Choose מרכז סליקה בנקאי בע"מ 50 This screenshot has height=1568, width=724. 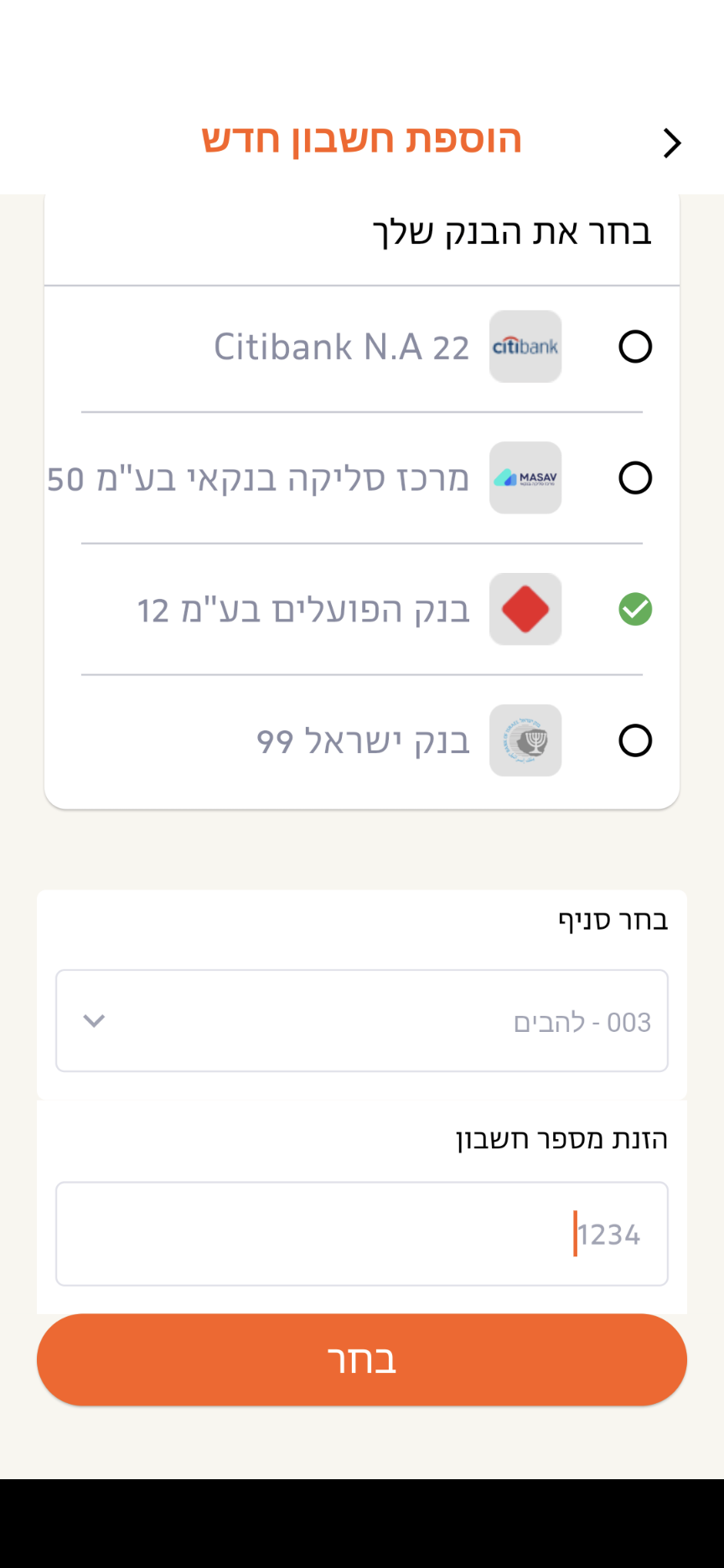point(635,478)
